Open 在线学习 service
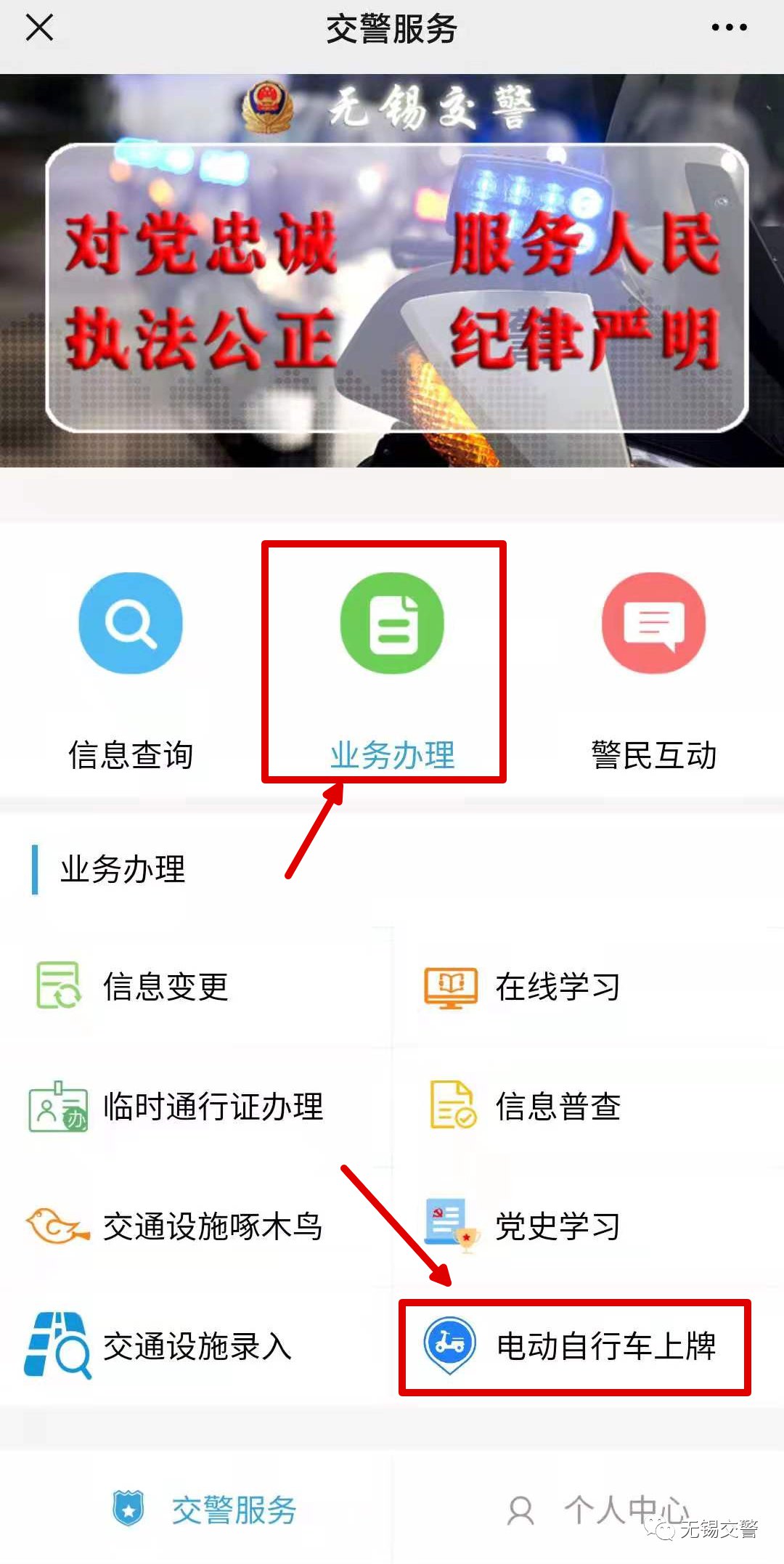784x1564 pixels. coord(557,987)
